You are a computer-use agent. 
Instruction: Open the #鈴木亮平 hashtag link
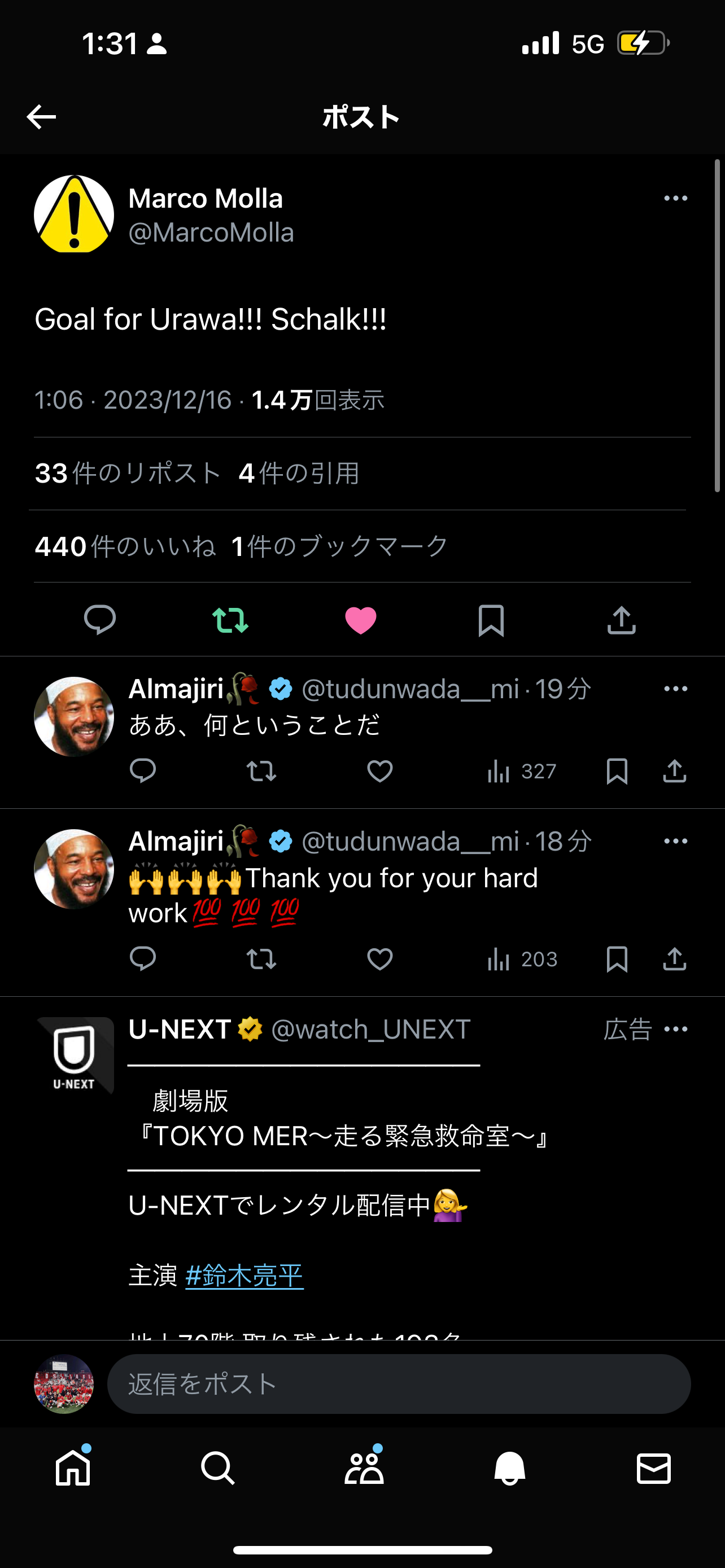click(x=244, y=1275)
